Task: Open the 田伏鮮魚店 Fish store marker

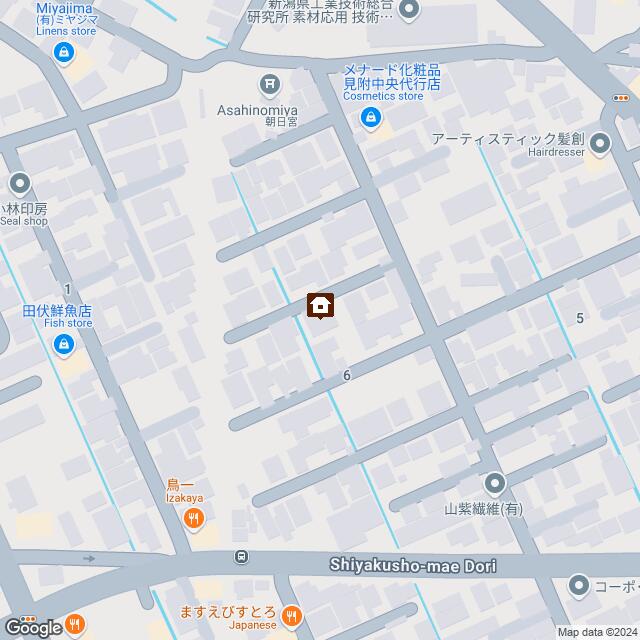Action: (63, 345)
